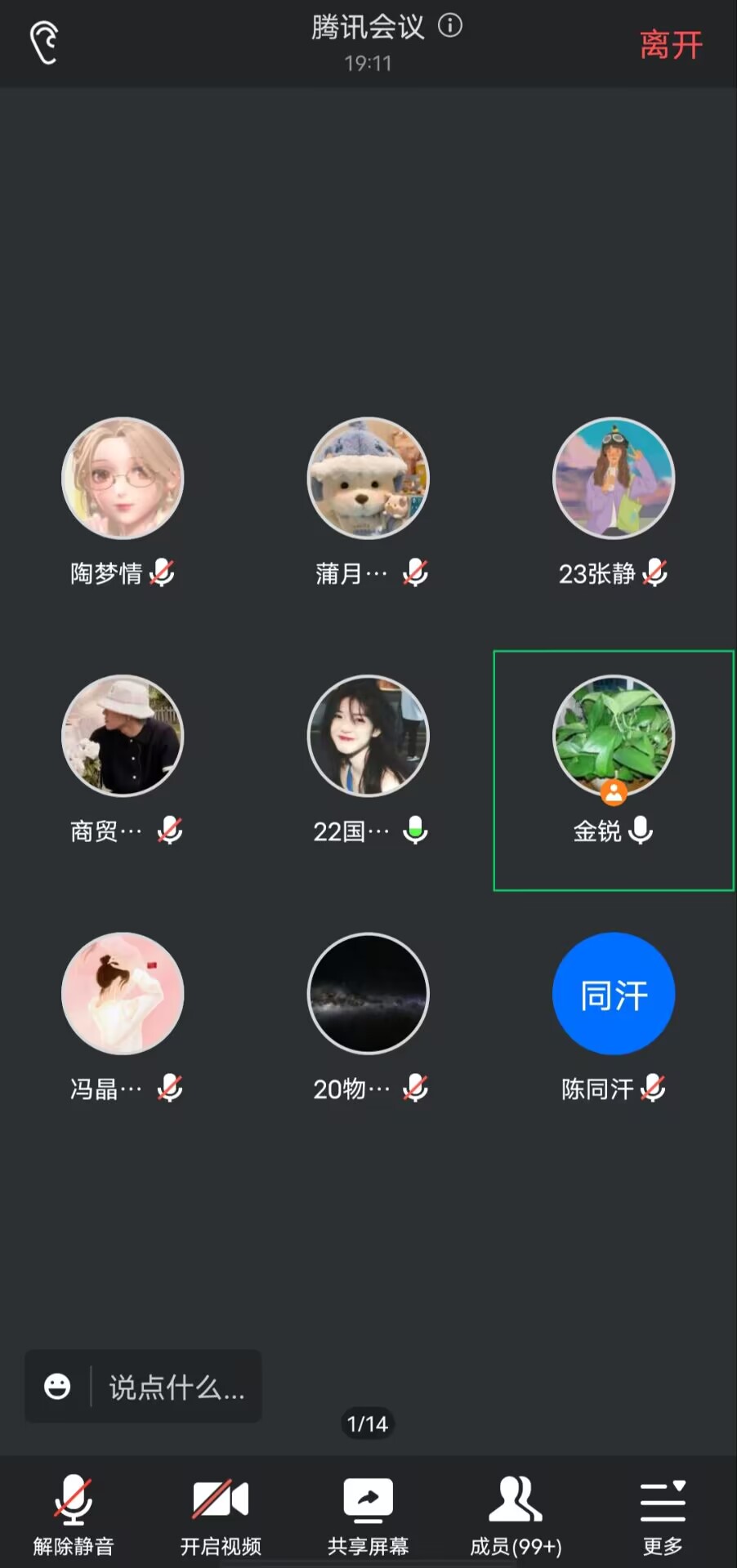
Task: Select the participant starting with 22国
Action: click(x=368, y=737)
